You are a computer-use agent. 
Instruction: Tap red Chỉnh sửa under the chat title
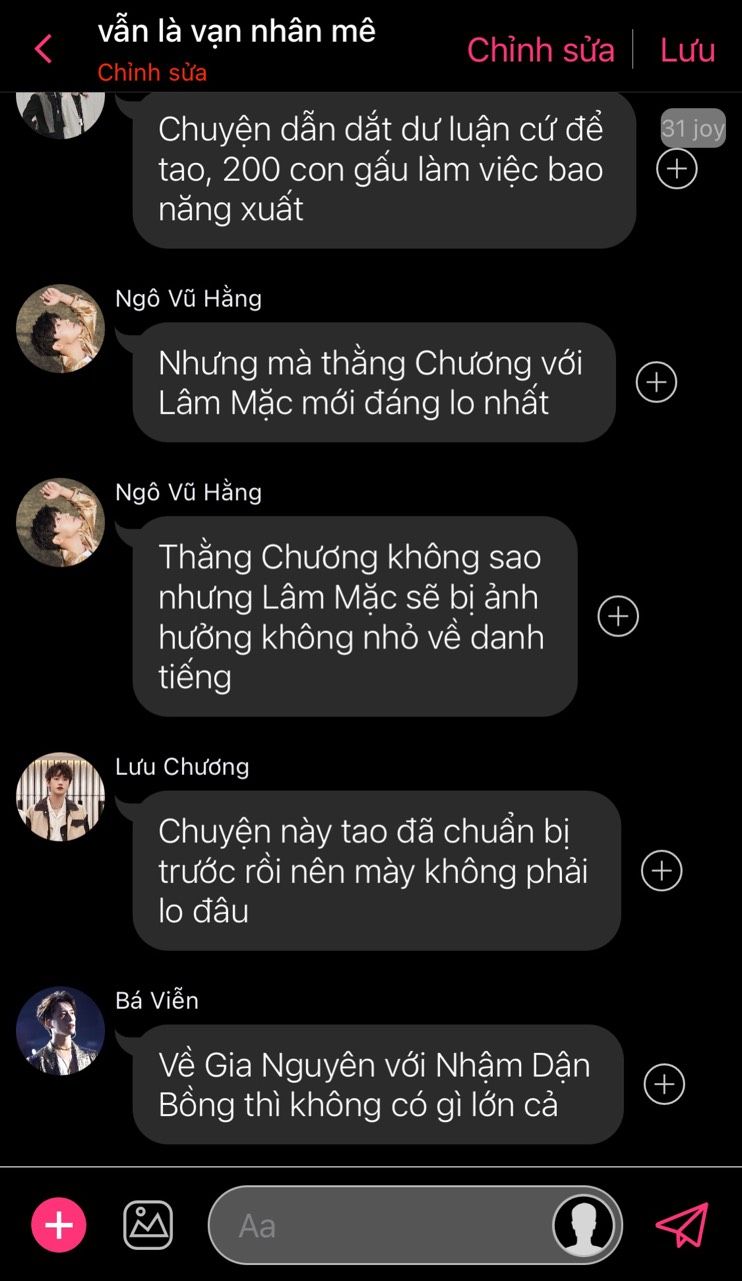click(152, 73)
